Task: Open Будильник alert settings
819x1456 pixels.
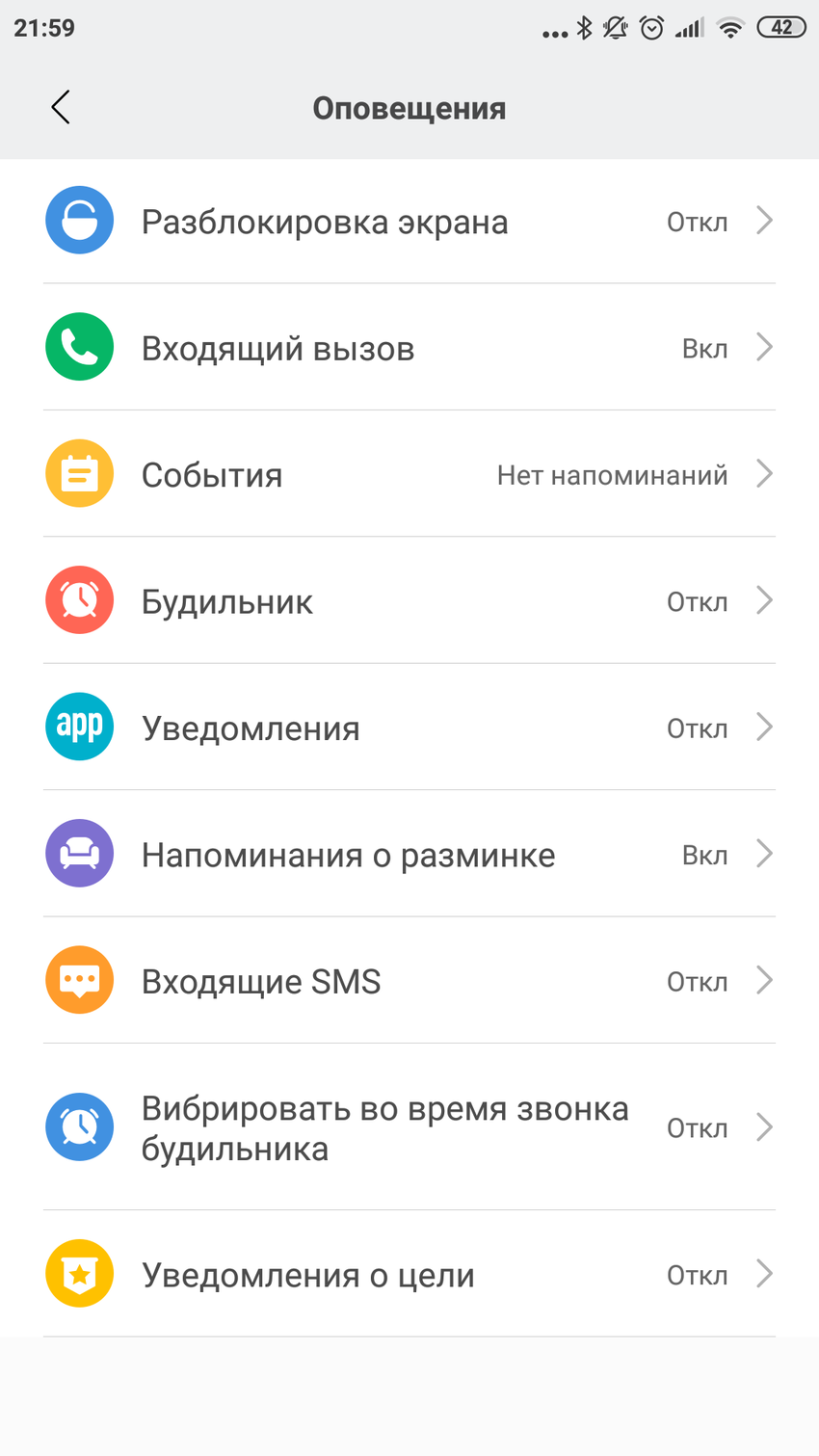Action: [409, 601]
